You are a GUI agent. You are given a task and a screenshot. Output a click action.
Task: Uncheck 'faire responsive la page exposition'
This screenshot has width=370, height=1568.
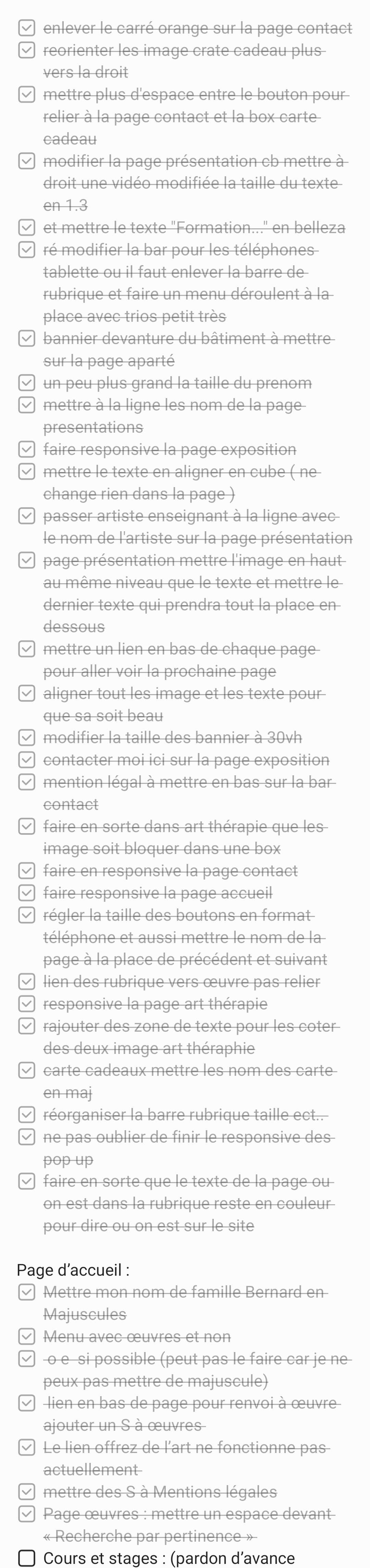click(x=26, y=450)
